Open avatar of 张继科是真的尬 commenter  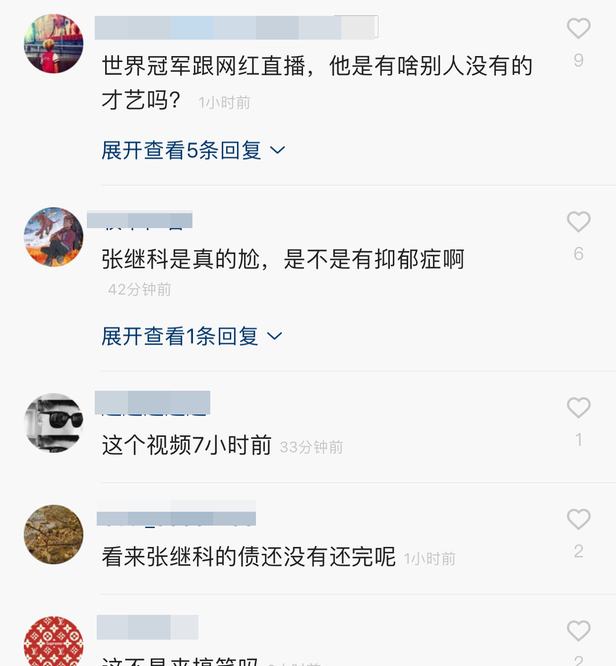click(53, 237)
